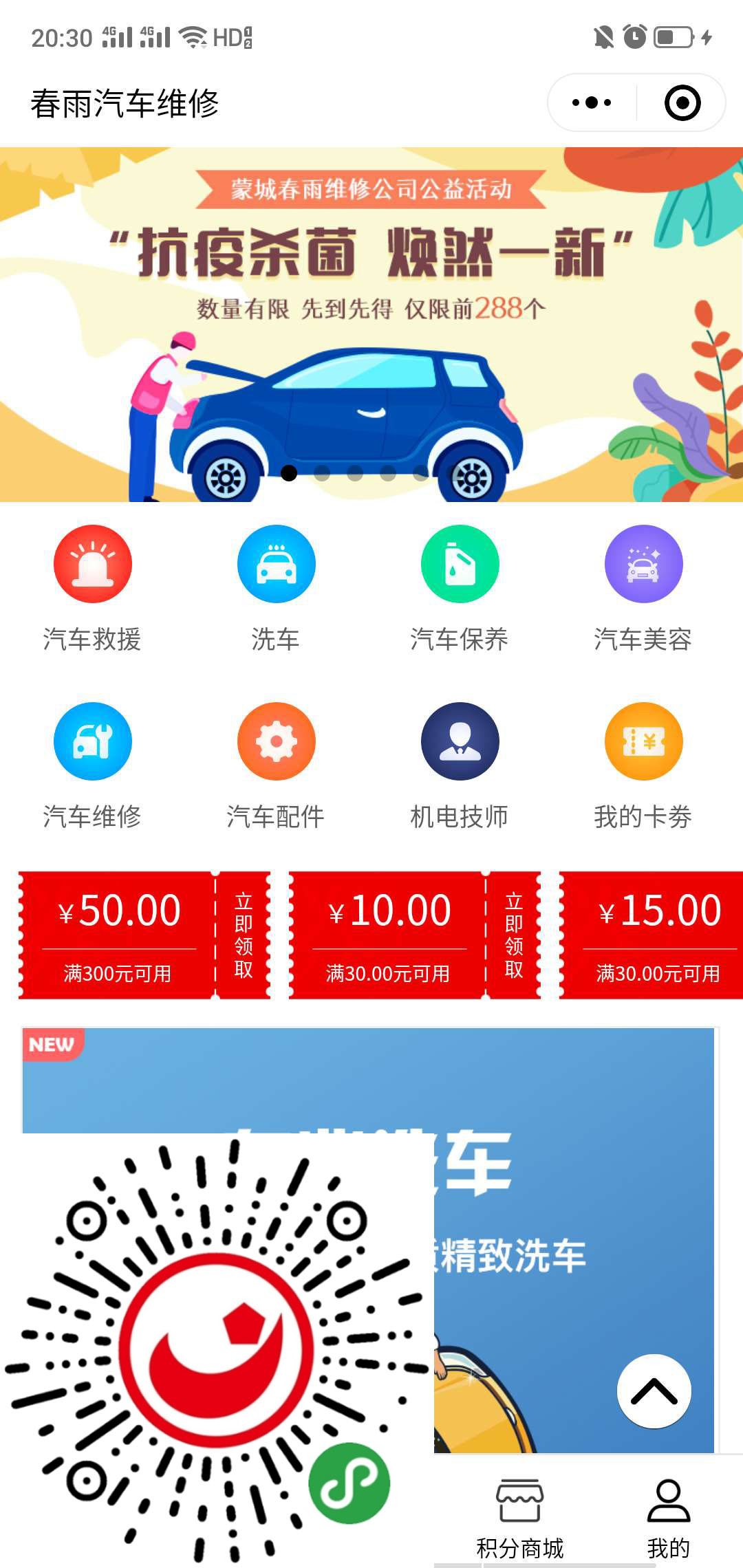Image resolution: width=743 pixels, height=1568 pixels.
Task: Claim the ¥10.00 coupon via 立即领取
Action: pyautogui.click(x=514, y=935)
